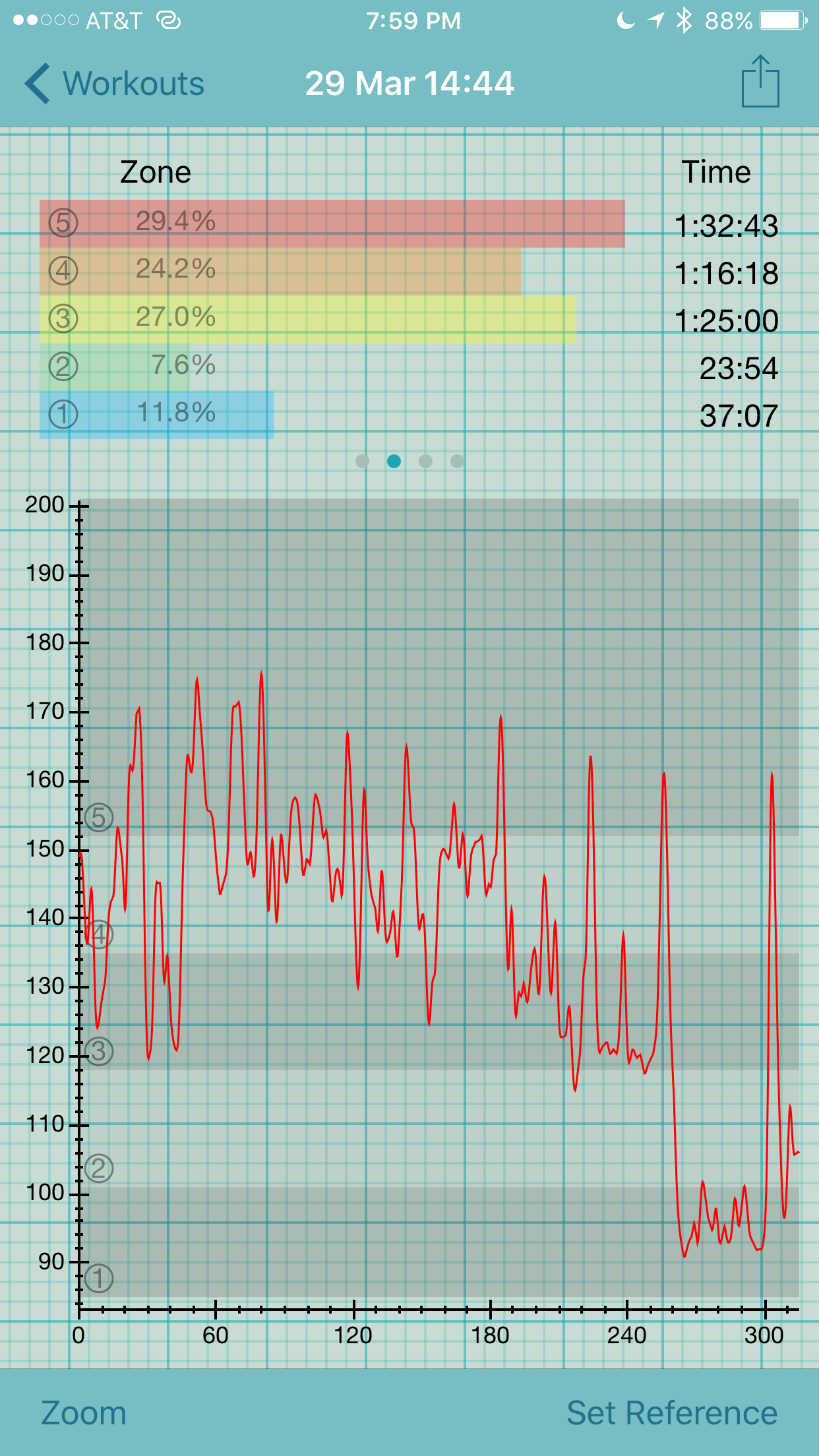Image resolution: width=819 pixels, height=1456 pixels.
Task: Go back to Workouts list
Action: pyautogui.click(x=114, y=84)
